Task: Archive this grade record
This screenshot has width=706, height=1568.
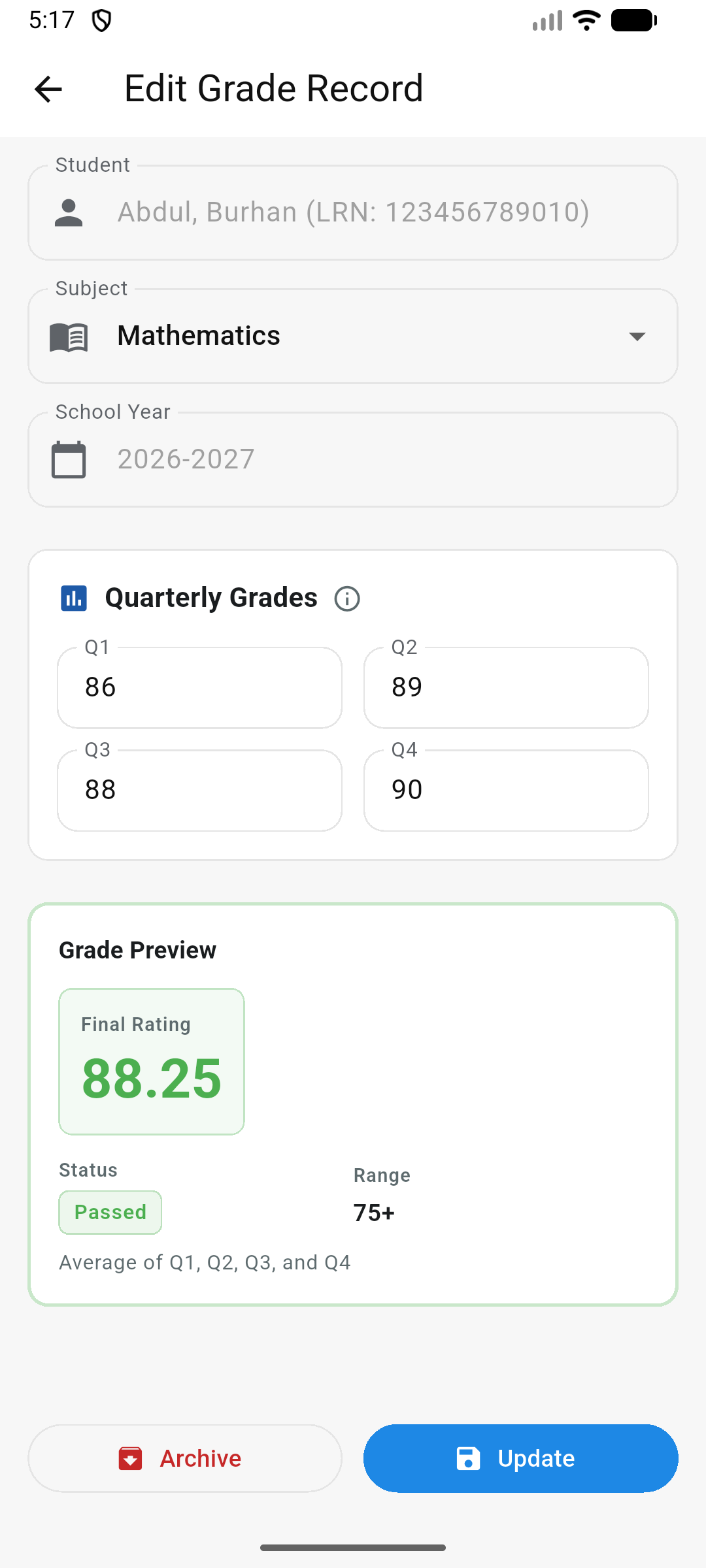Action: pos(185,1459)
